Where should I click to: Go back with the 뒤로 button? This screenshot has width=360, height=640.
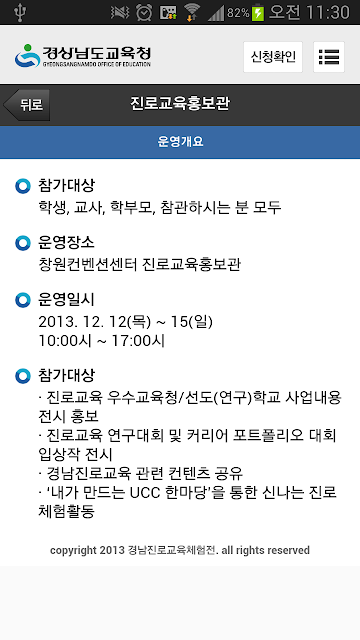pyautogui.click(x=27, y=105)
